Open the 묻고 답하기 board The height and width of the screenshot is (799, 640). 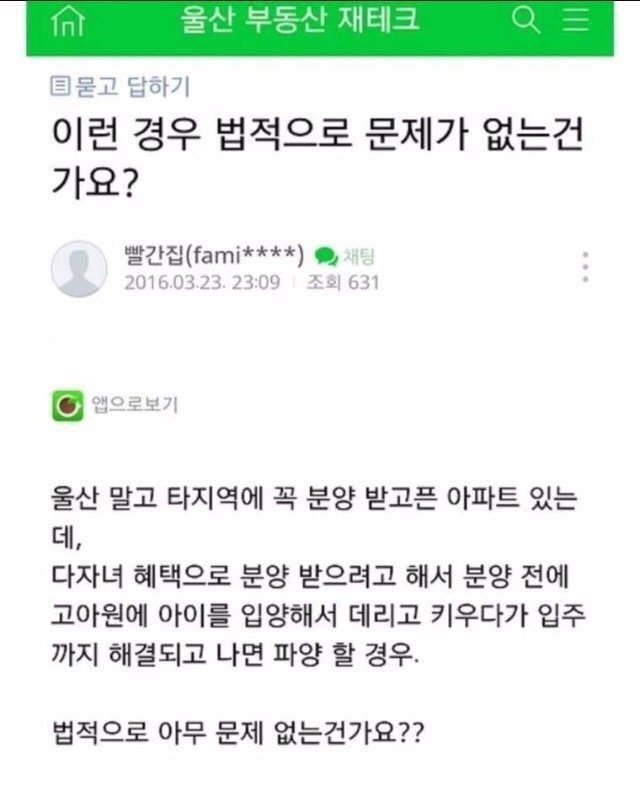click(x=120, y=86)
